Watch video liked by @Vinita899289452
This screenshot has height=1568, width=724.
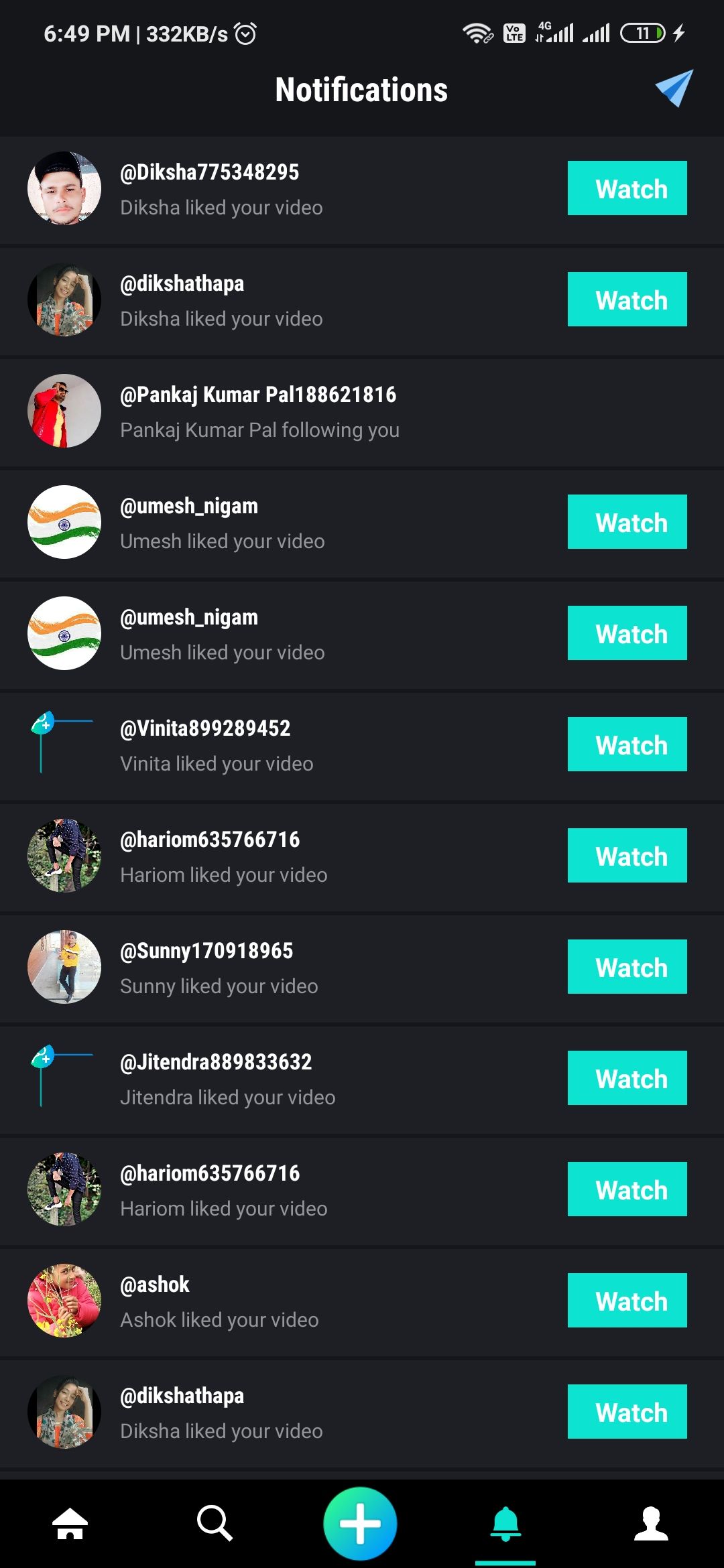tap(627, 744)
